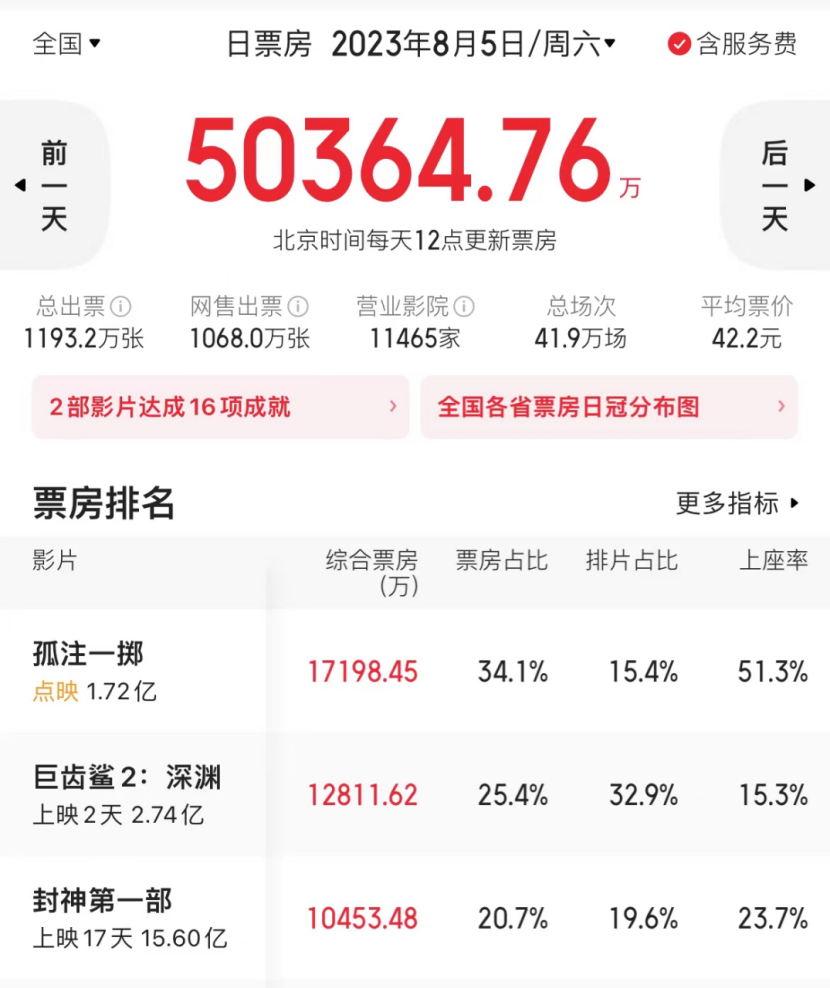Show info for 网售出票

tap(298, 306)
